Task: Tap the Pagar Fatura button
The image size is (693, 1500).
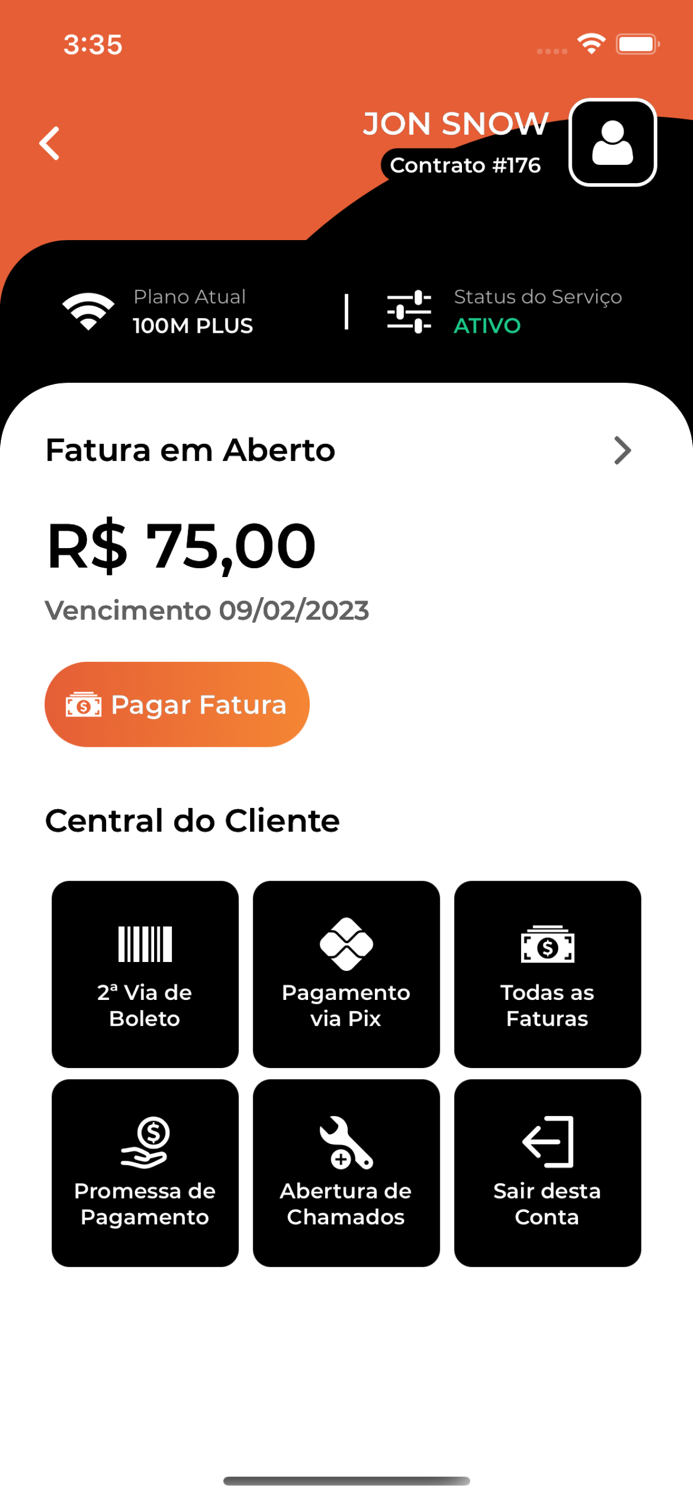Action: pos(177,705)
